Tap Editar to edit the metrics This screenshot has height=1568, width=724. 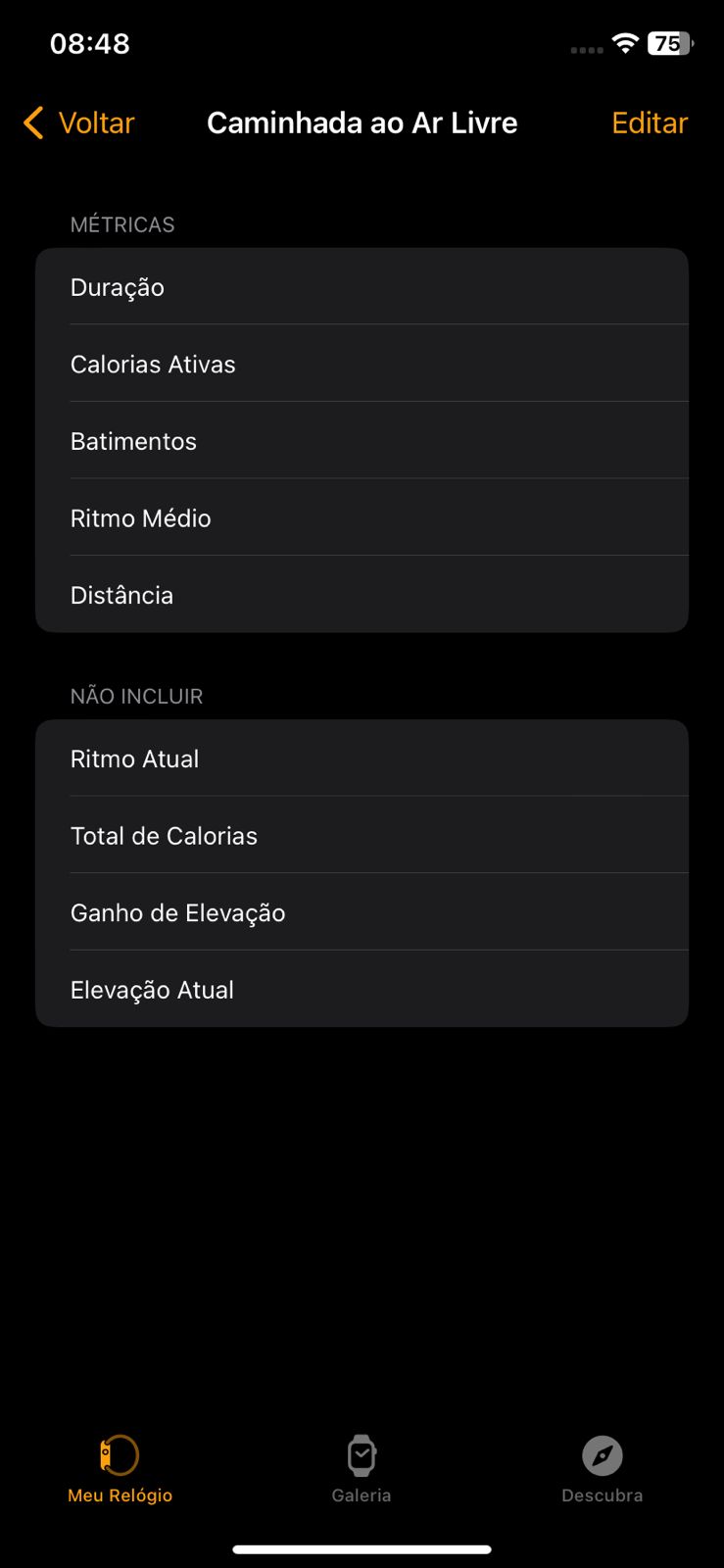650,123
